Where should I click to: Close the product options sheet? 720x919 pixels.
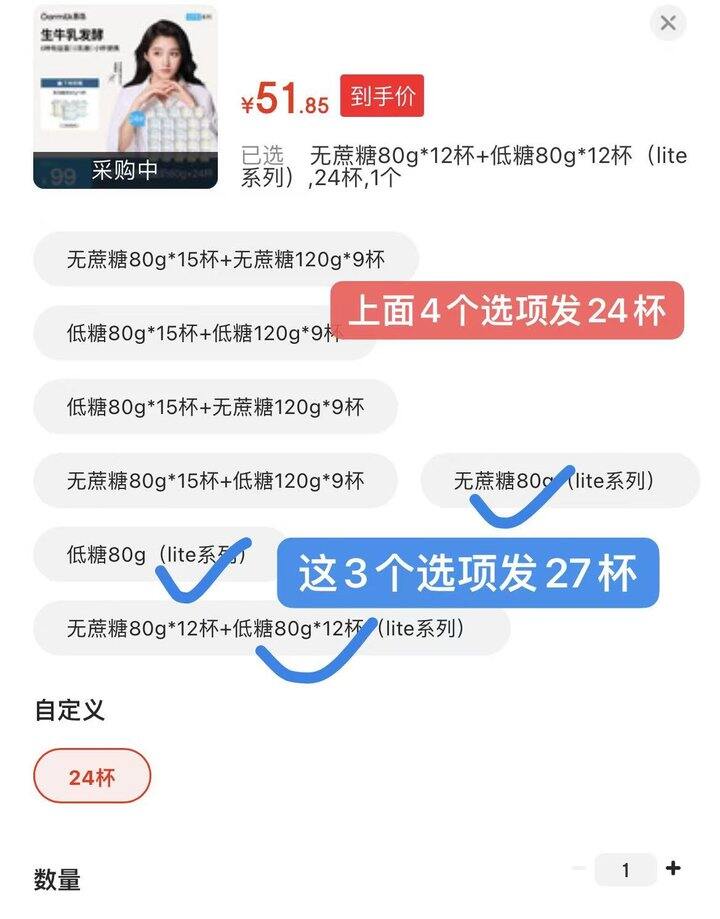tap(668, 23)
